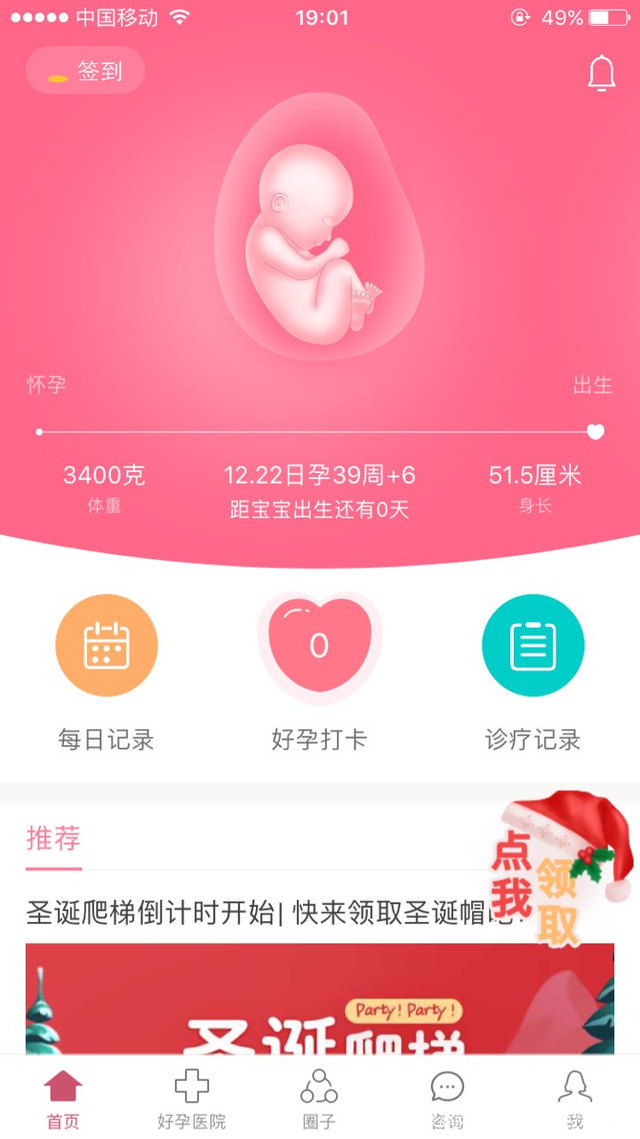Switch to the 我 profile tab

[x=574, y=1098]
